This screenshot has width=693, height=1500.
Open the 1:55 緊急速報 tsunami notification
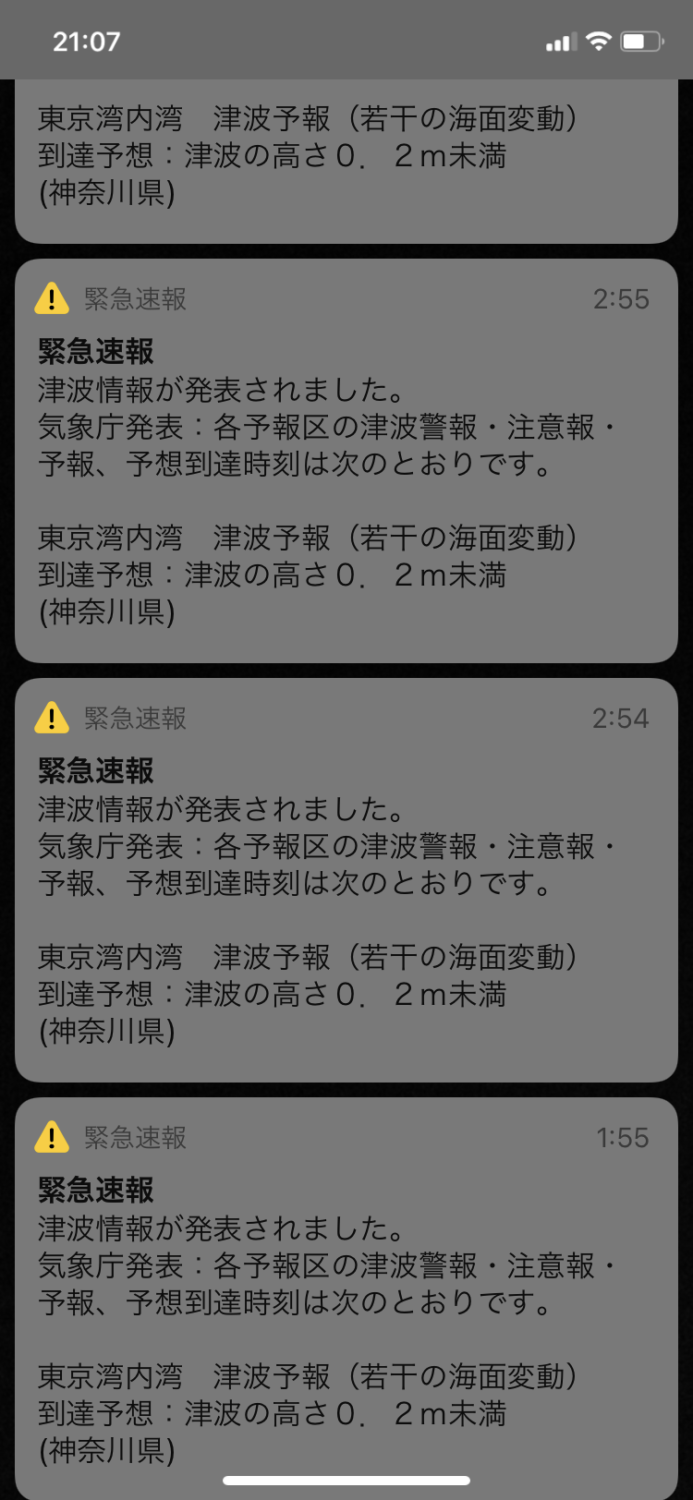tap(346, 1298)
